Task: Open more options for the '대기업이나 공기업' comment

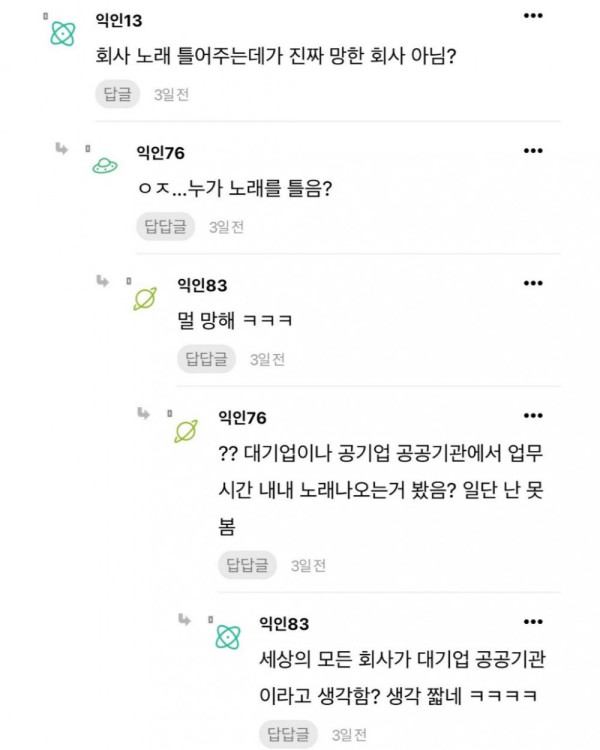Action: (534, 416)
